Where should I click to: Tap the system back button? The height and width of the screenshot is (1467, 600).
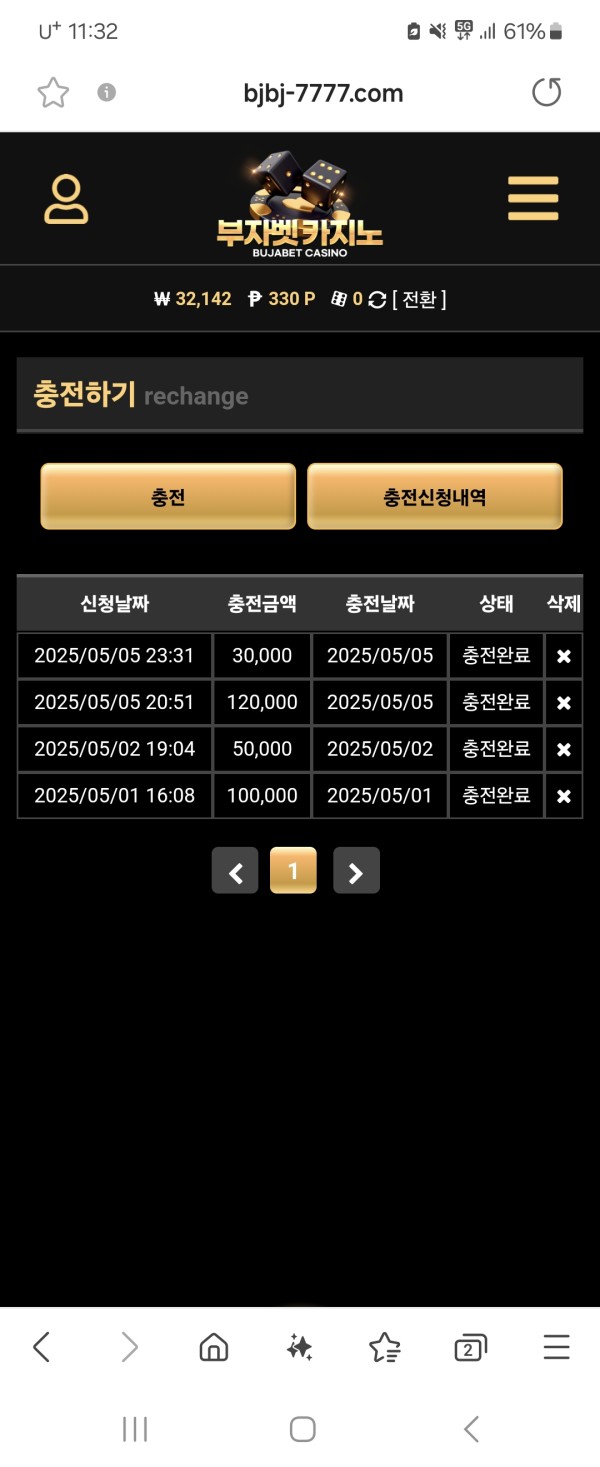point(471,1429)
